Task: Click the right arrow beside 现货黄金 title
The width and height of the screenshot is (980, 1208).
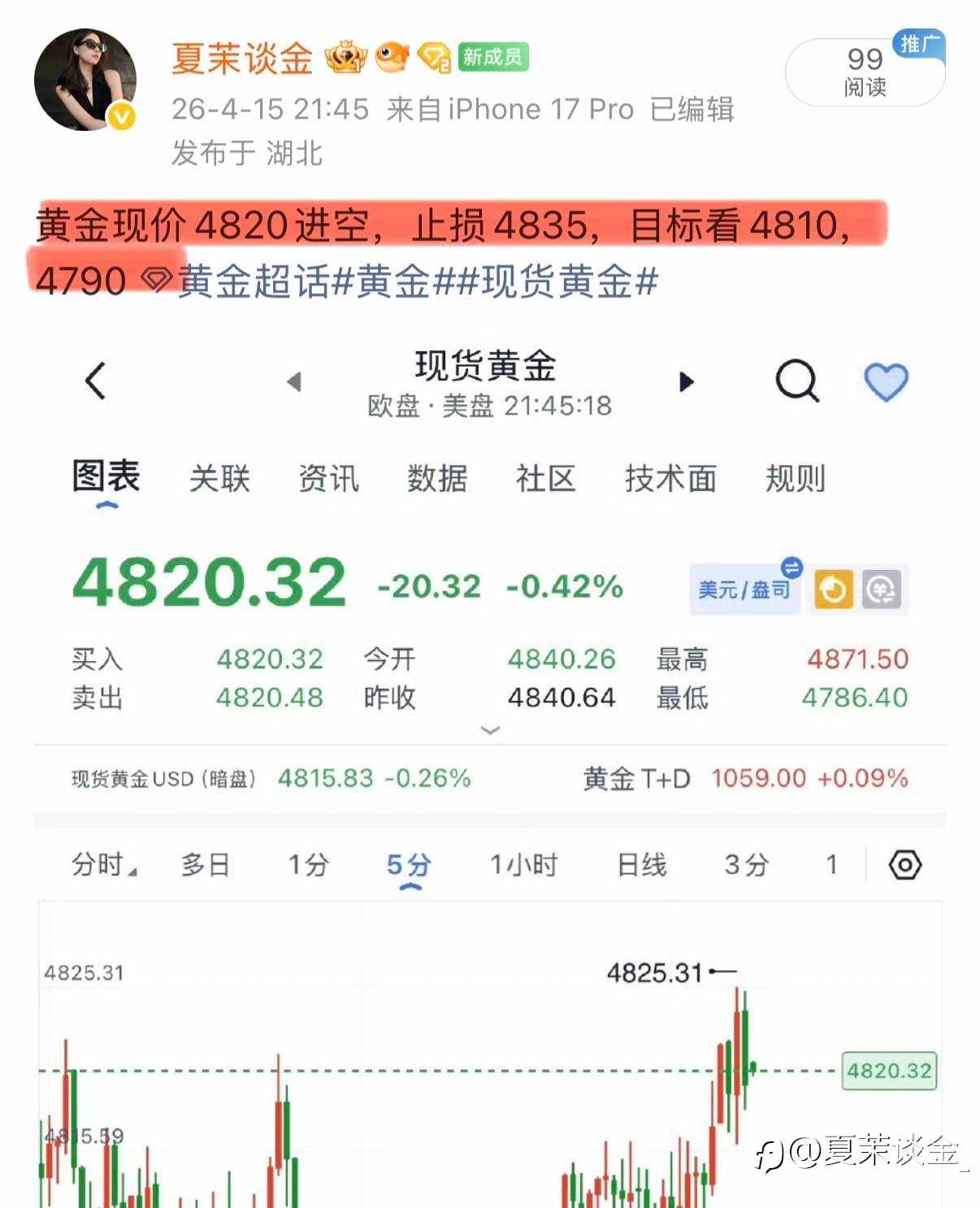Action: pyautogui.click(x=685, y=380)
